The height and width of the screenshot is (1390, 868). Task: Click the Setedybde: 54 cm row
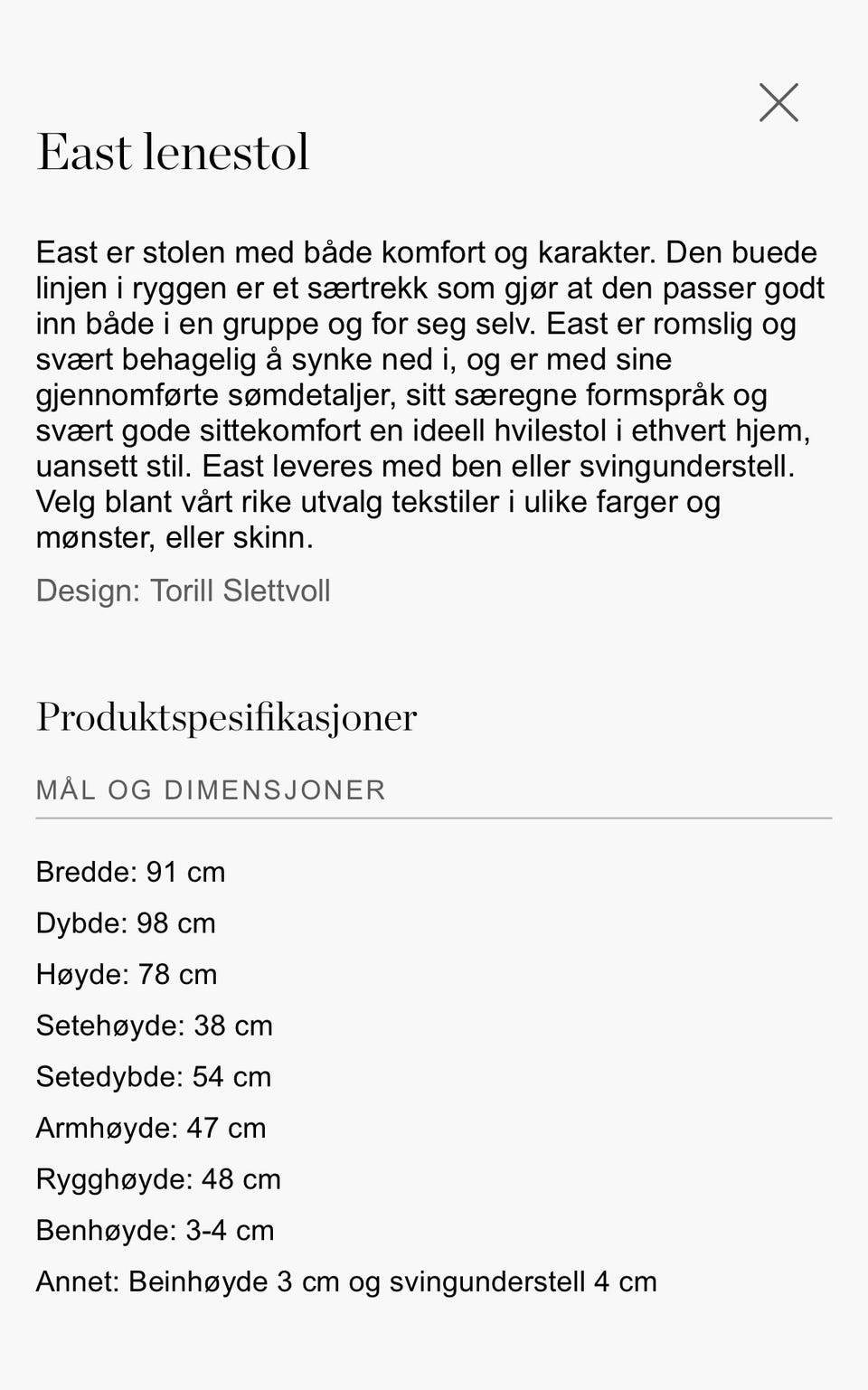point(153,1077)
